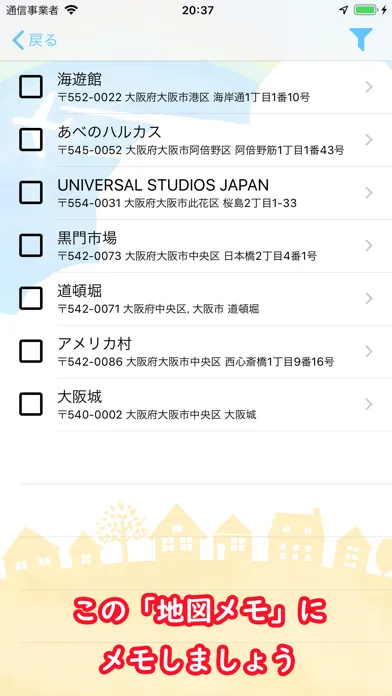Go back with the 戻る button
392x696 pixels.
[35, 40]
